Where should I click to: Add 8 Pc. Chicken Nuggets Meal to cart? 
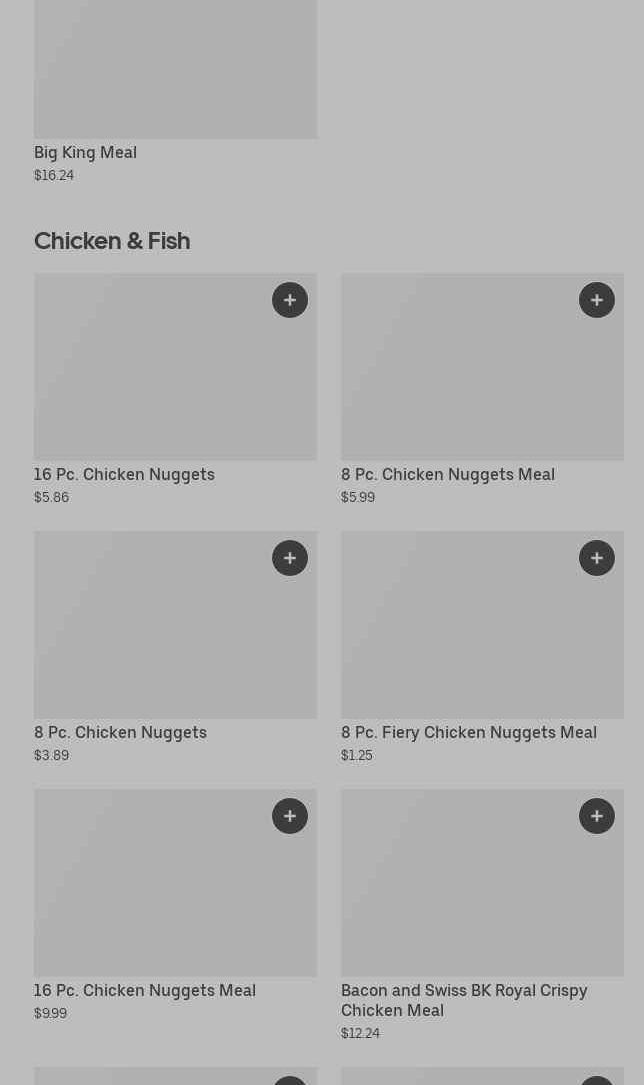pyautogui.click(x=597, y=300)
